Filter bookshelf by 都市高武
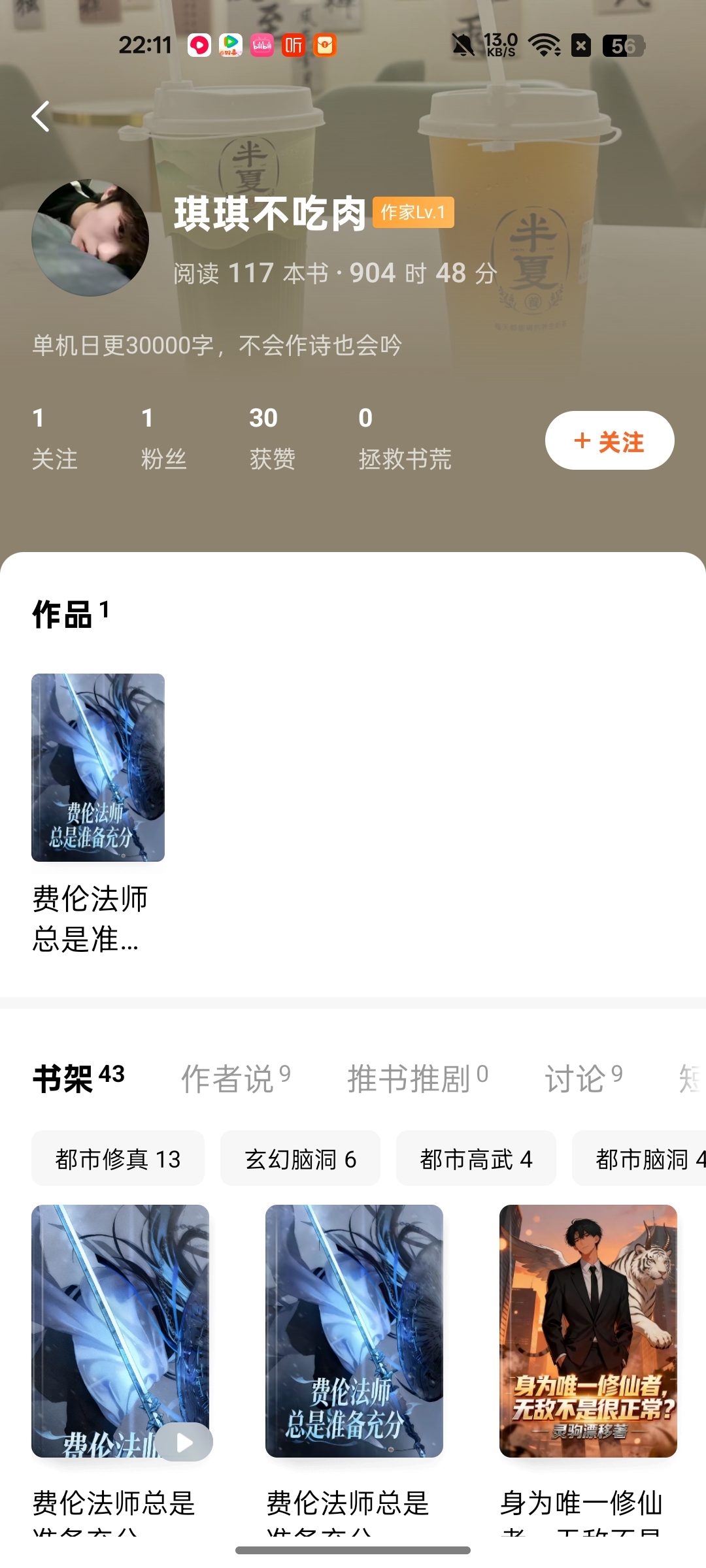Screen dimensions: 706x1568 [476, 1159]
